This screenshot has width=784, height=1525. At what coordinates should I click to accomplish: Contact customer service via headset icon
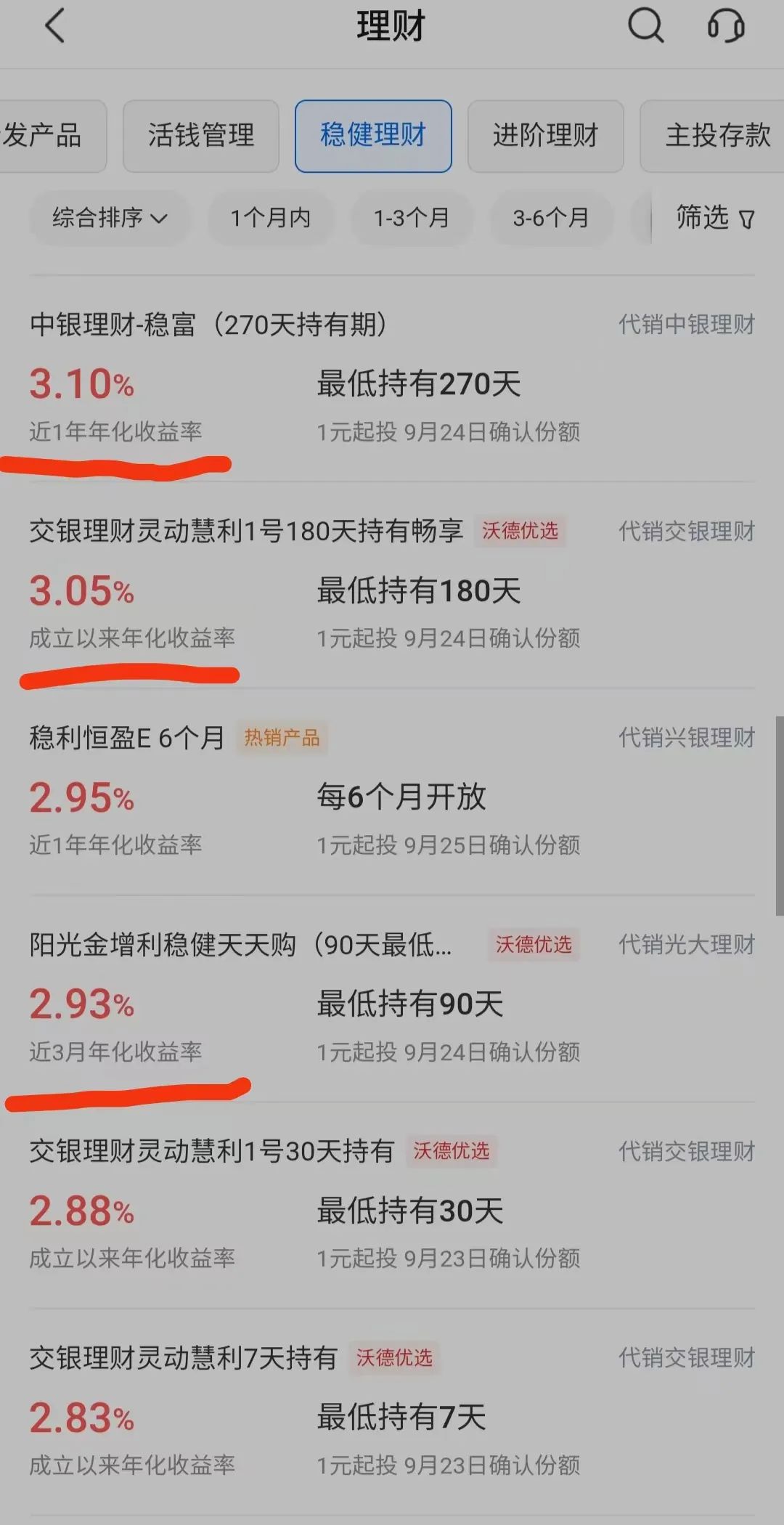(x=725, y=26)
